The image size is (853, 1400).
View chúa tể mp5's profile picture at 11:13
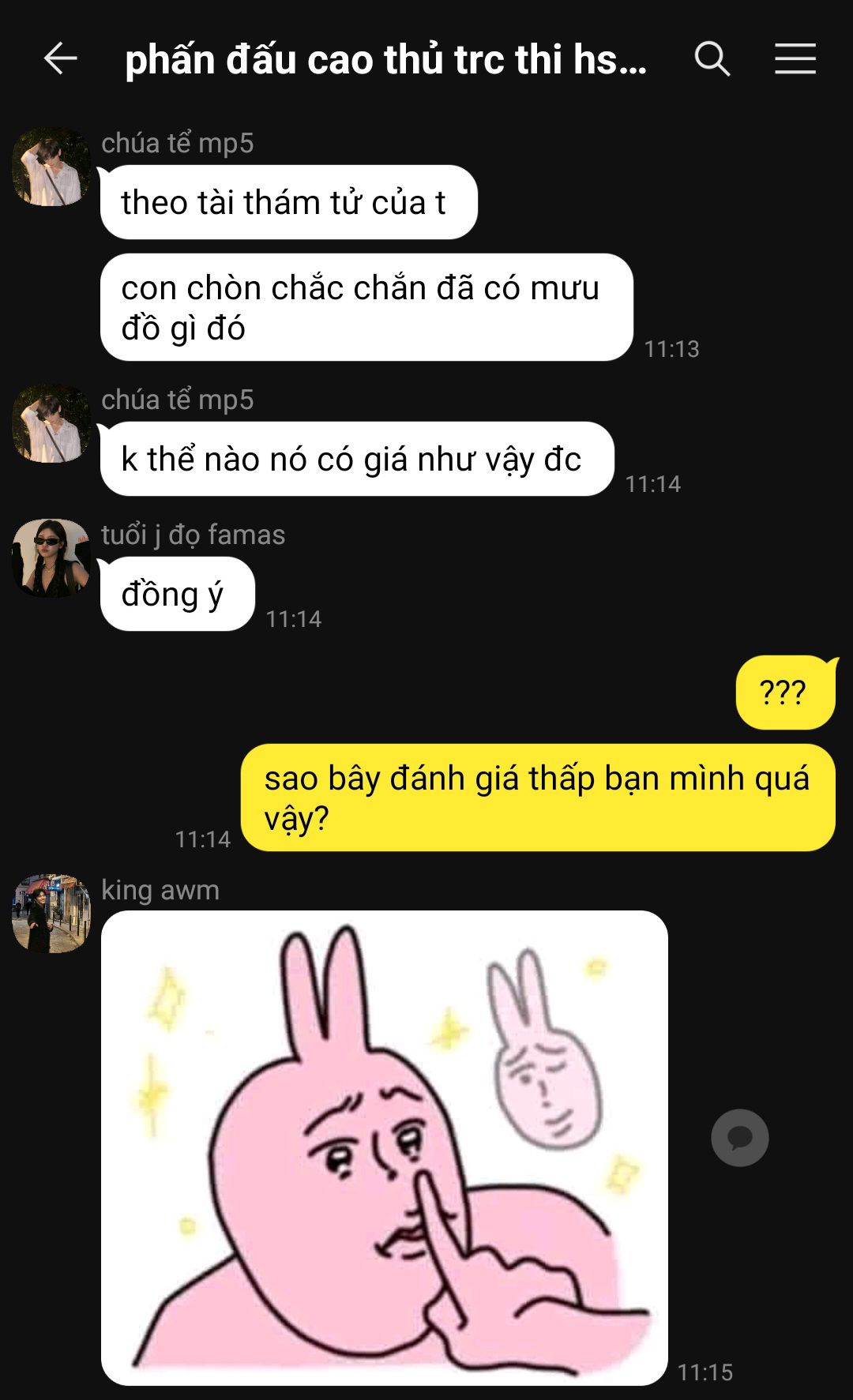[51, 167]
